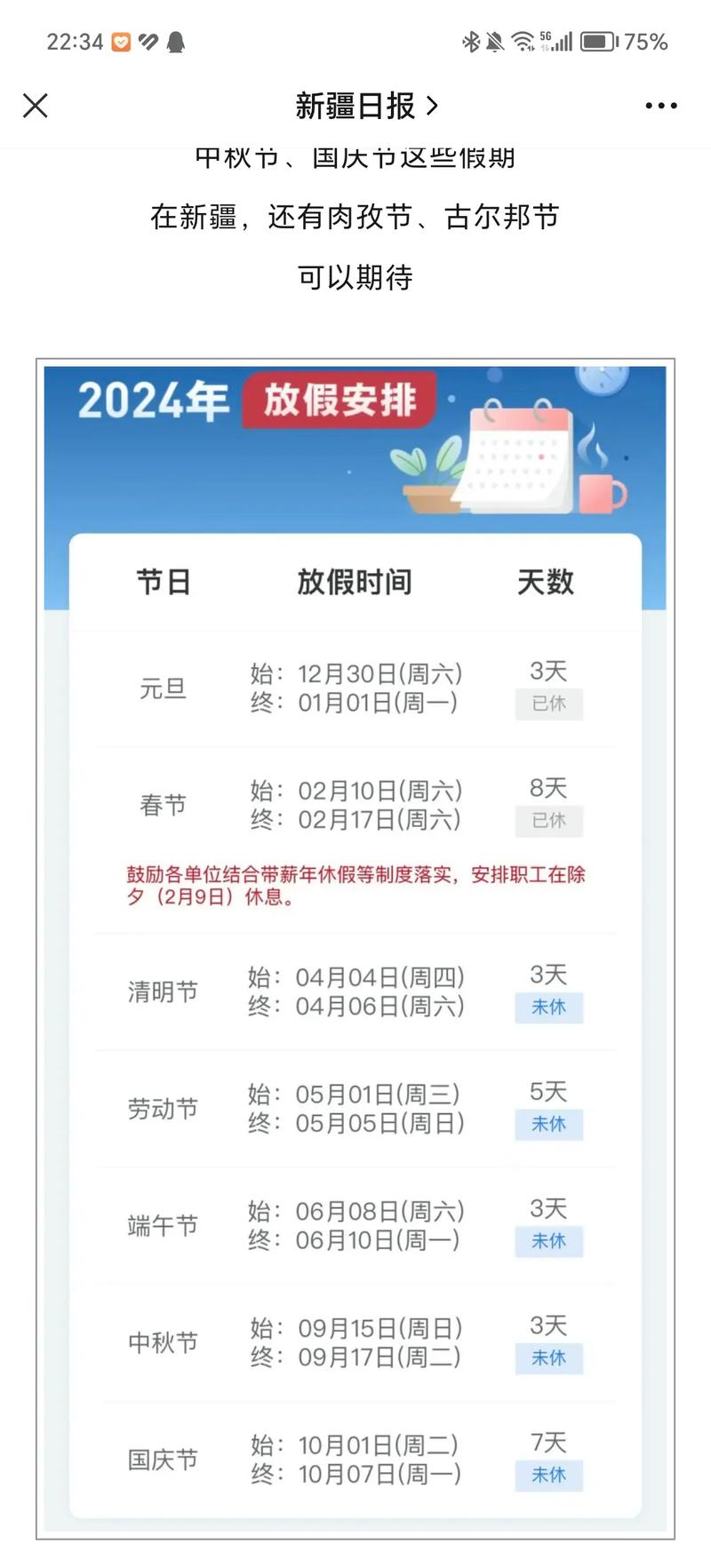Toggle the 未休 badge on 清明节 row
Screen dimensions: 711x1568
[x=549, y=1008]
